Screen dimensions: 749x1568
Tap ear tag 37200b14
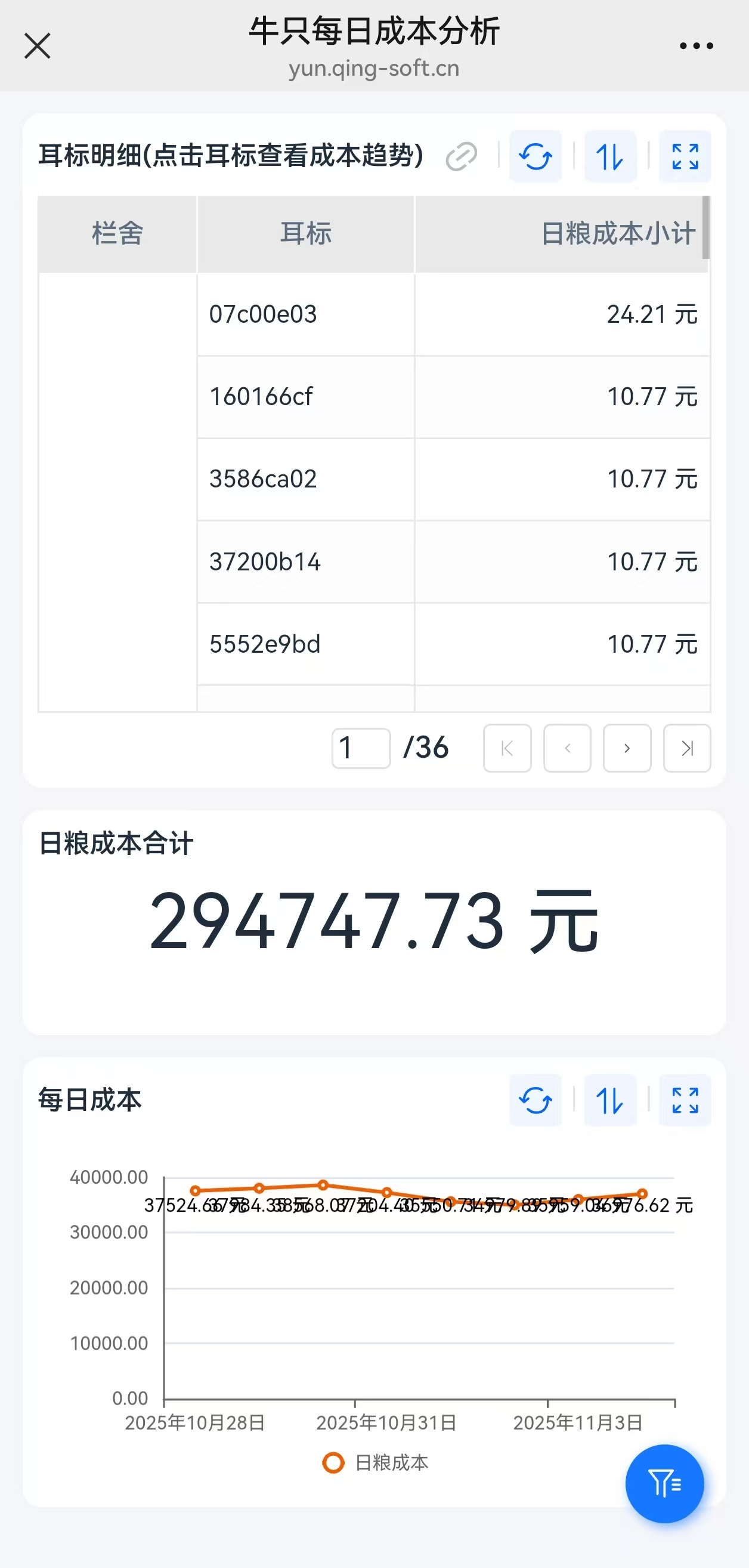click(x=265, y=562)
